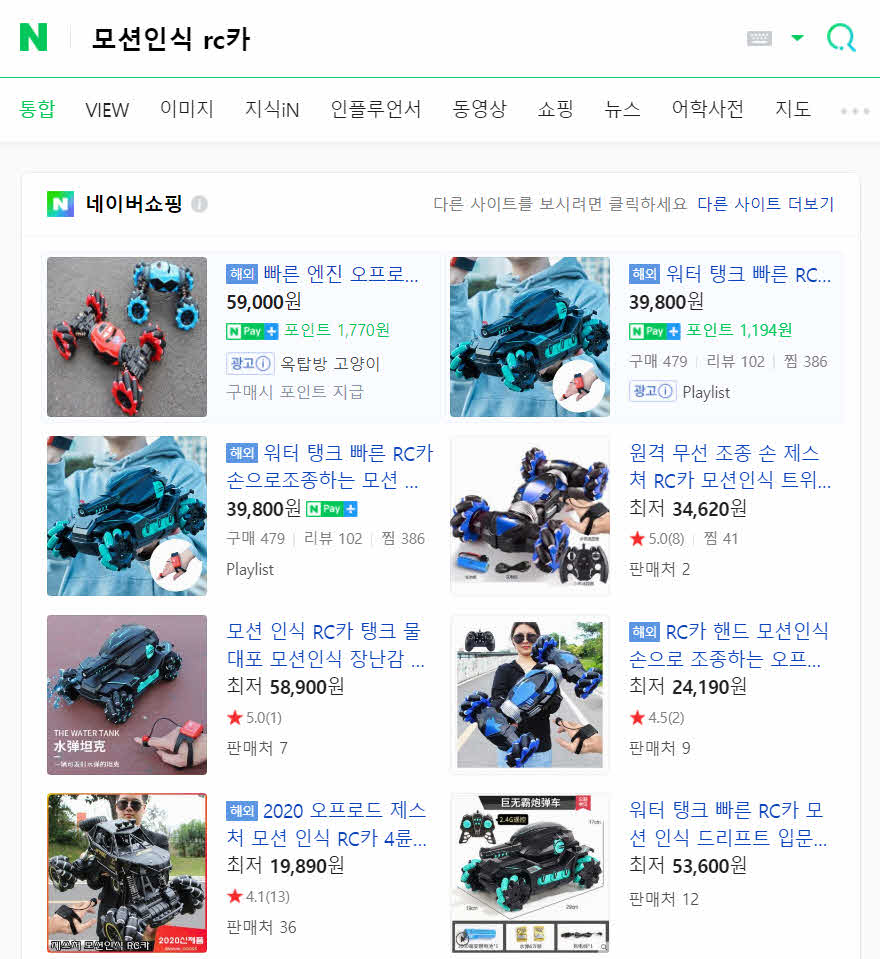Switch to the 지식iN tab
This screenshot has height=959, width=880.
tap(272, 110)
